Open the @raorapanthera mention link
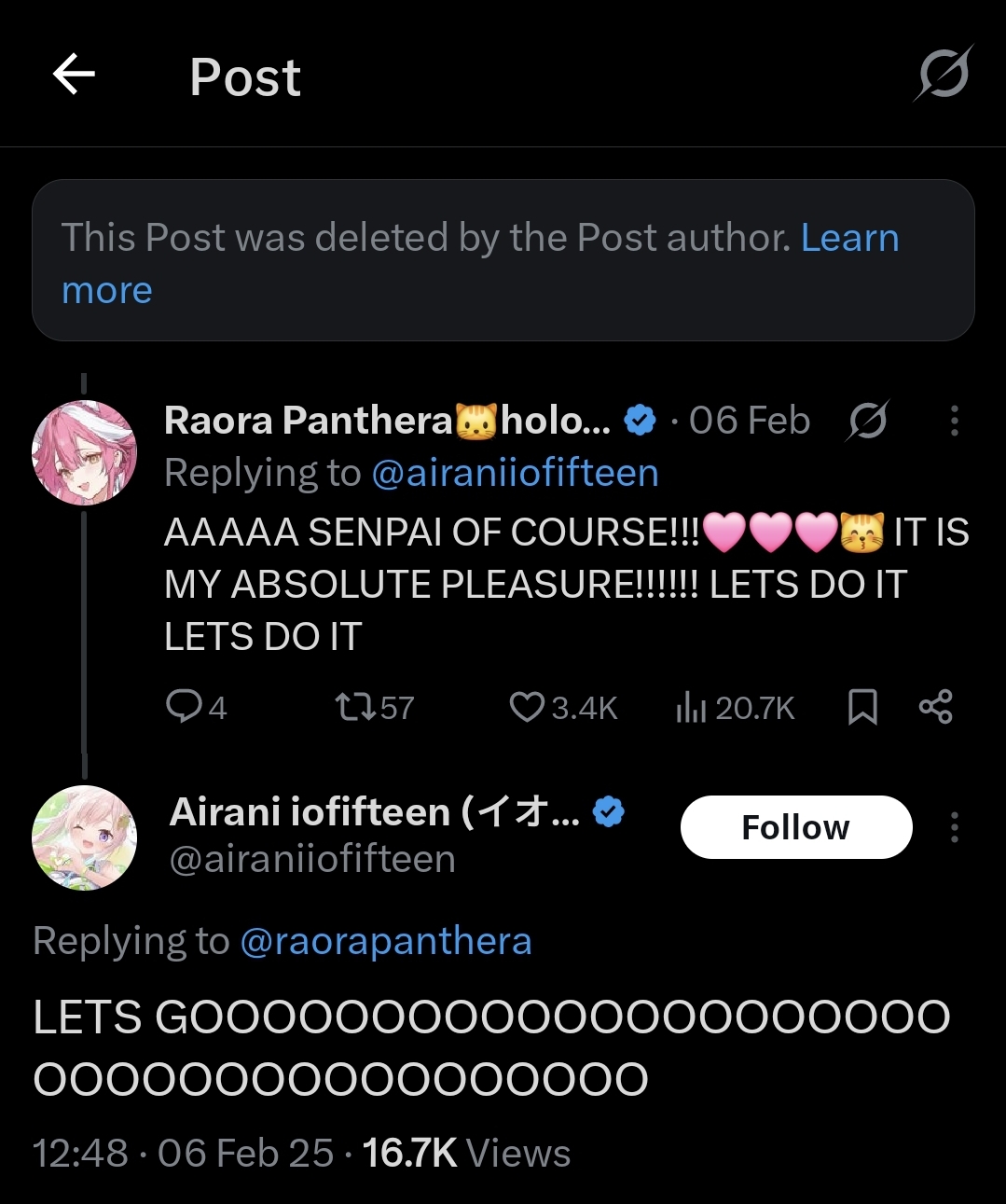This screenshot has height=1204, width=1006. point(386,942)
